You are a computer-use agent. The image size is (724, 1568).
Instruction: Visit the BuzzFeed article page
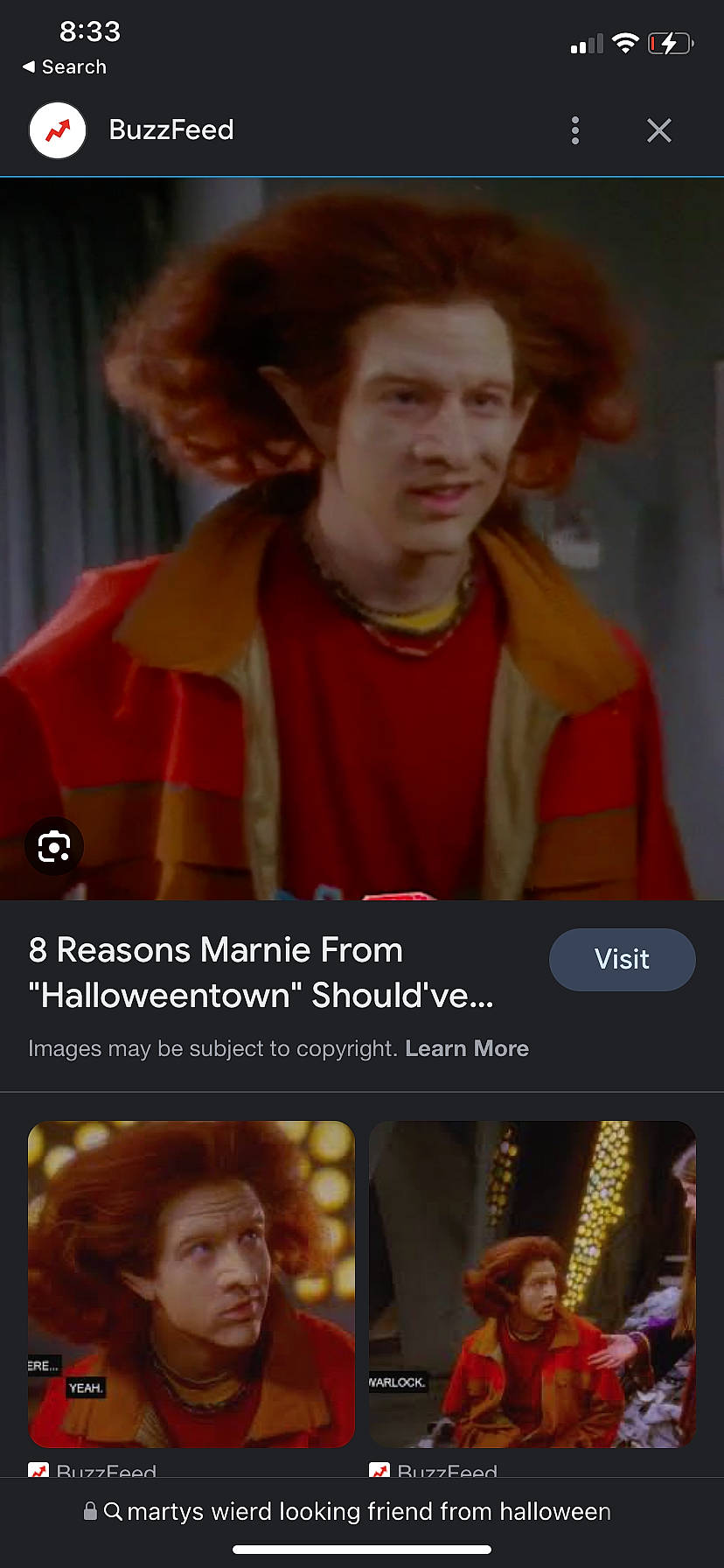click(622, 959)
